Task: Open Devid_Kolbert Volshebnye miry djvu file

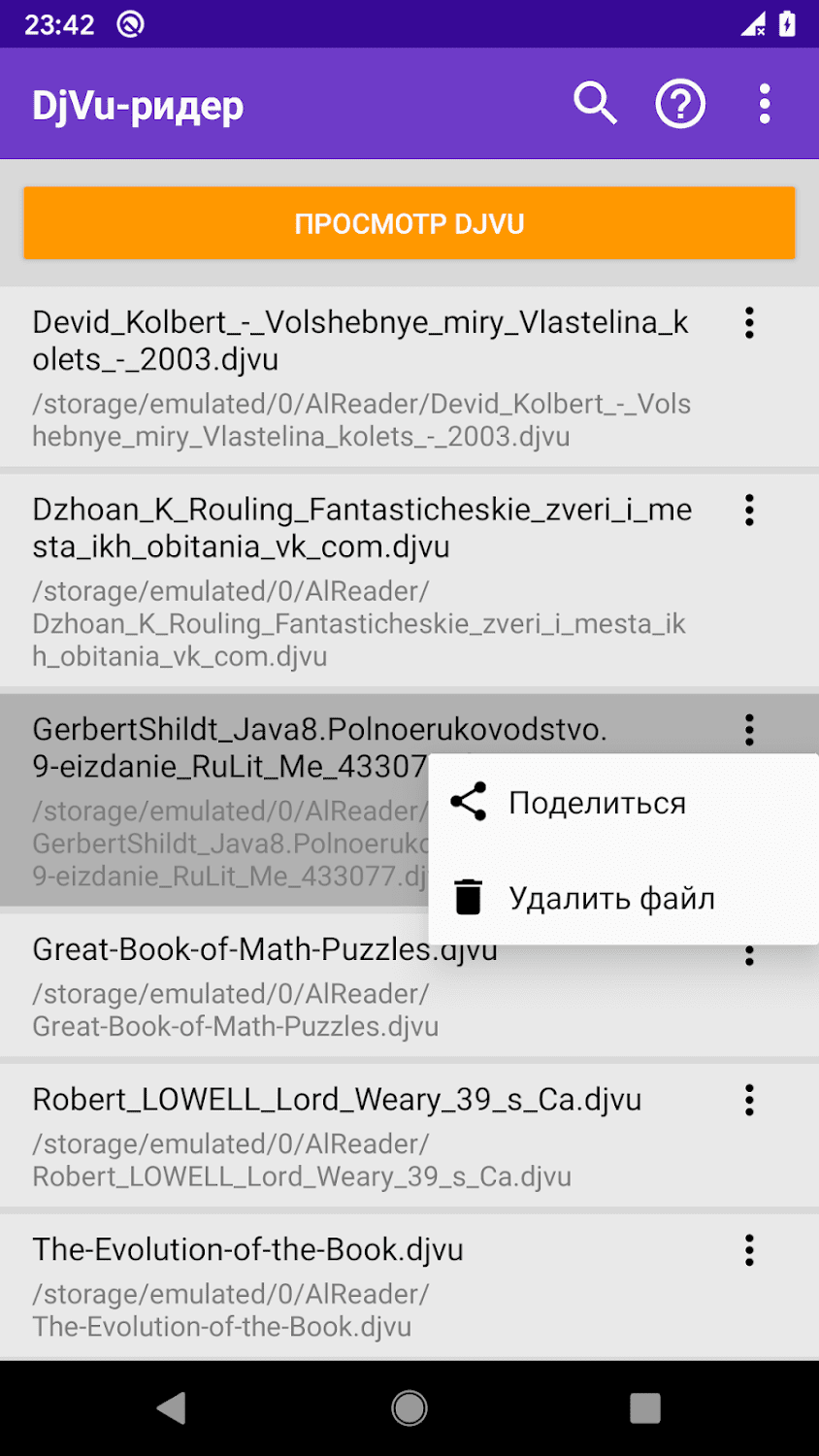Action: click(359, 378)
